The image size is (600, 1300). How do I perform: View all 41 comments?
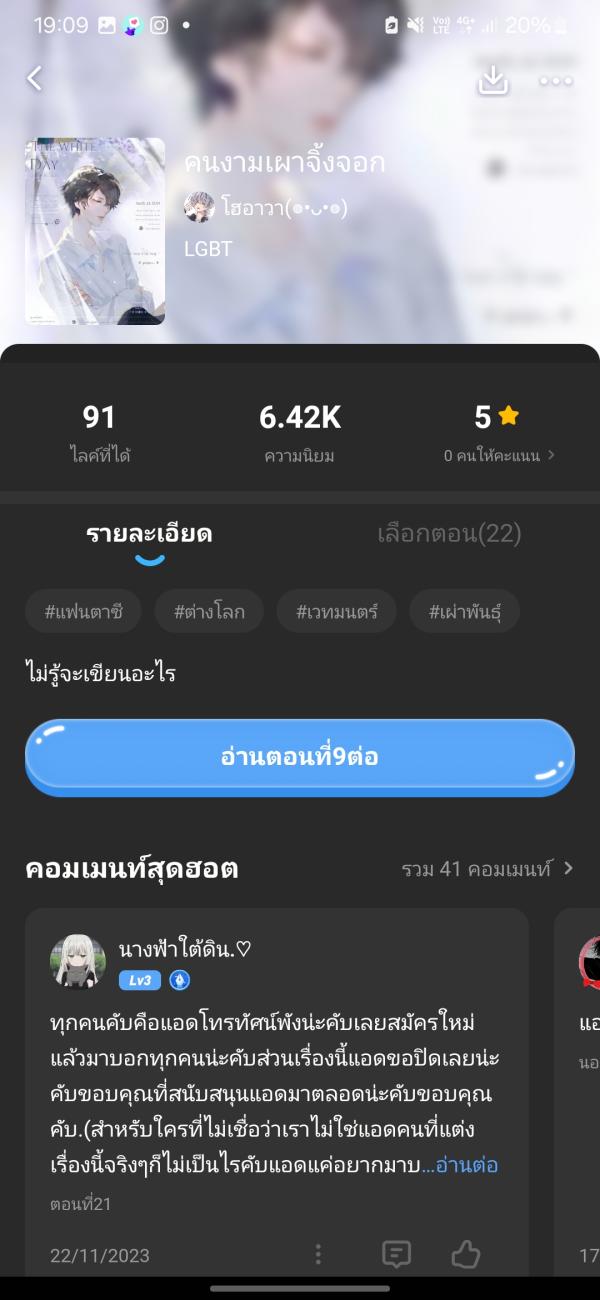(x=487, y=869)
